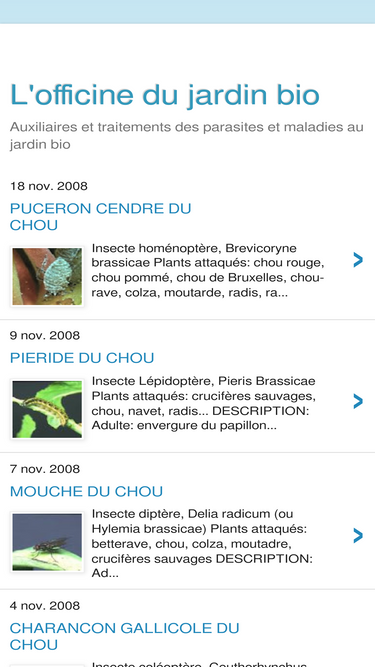
Task: Tap the caterpillar thumbnail image
Action: [47, 409]
